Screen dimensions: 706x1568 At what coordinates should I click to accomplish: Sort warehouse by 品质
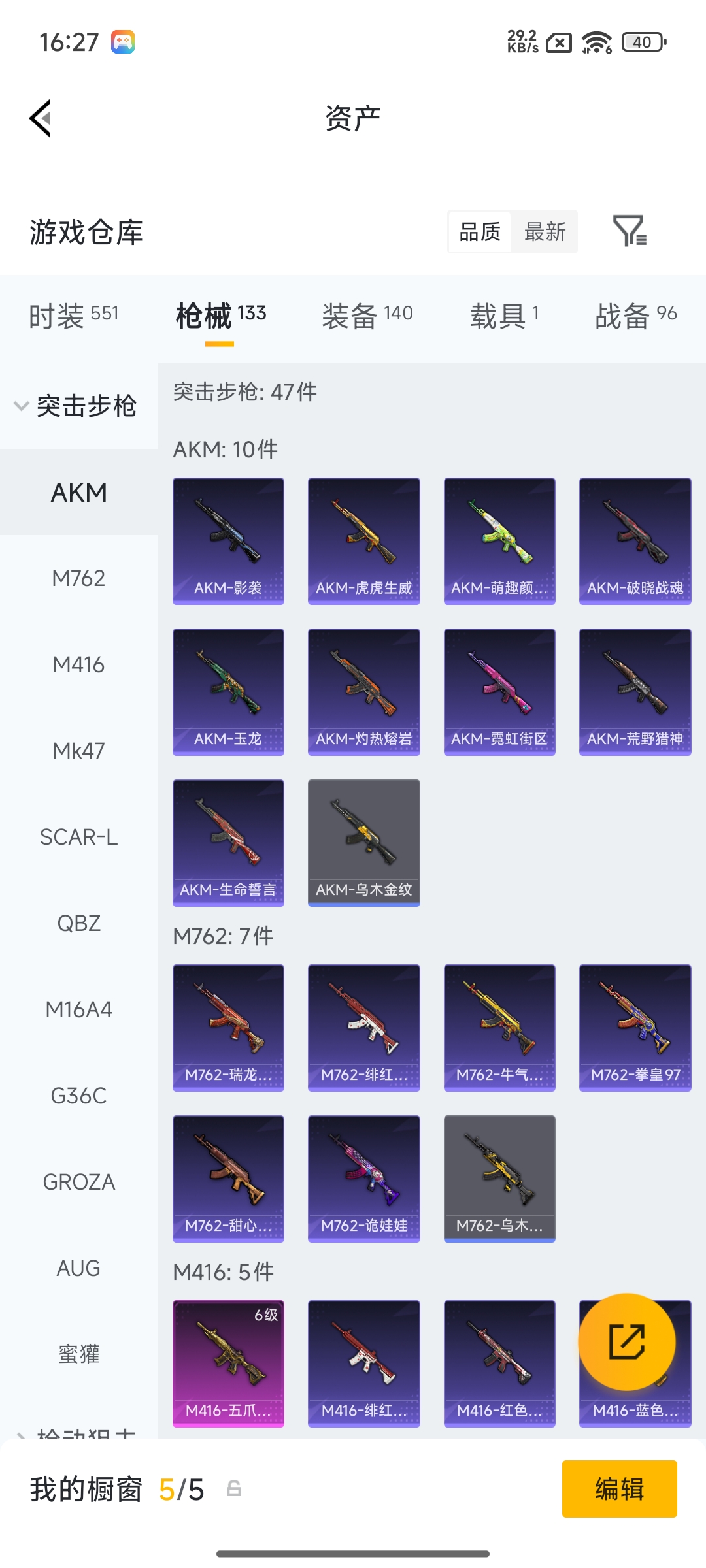[x=480, y=232]
